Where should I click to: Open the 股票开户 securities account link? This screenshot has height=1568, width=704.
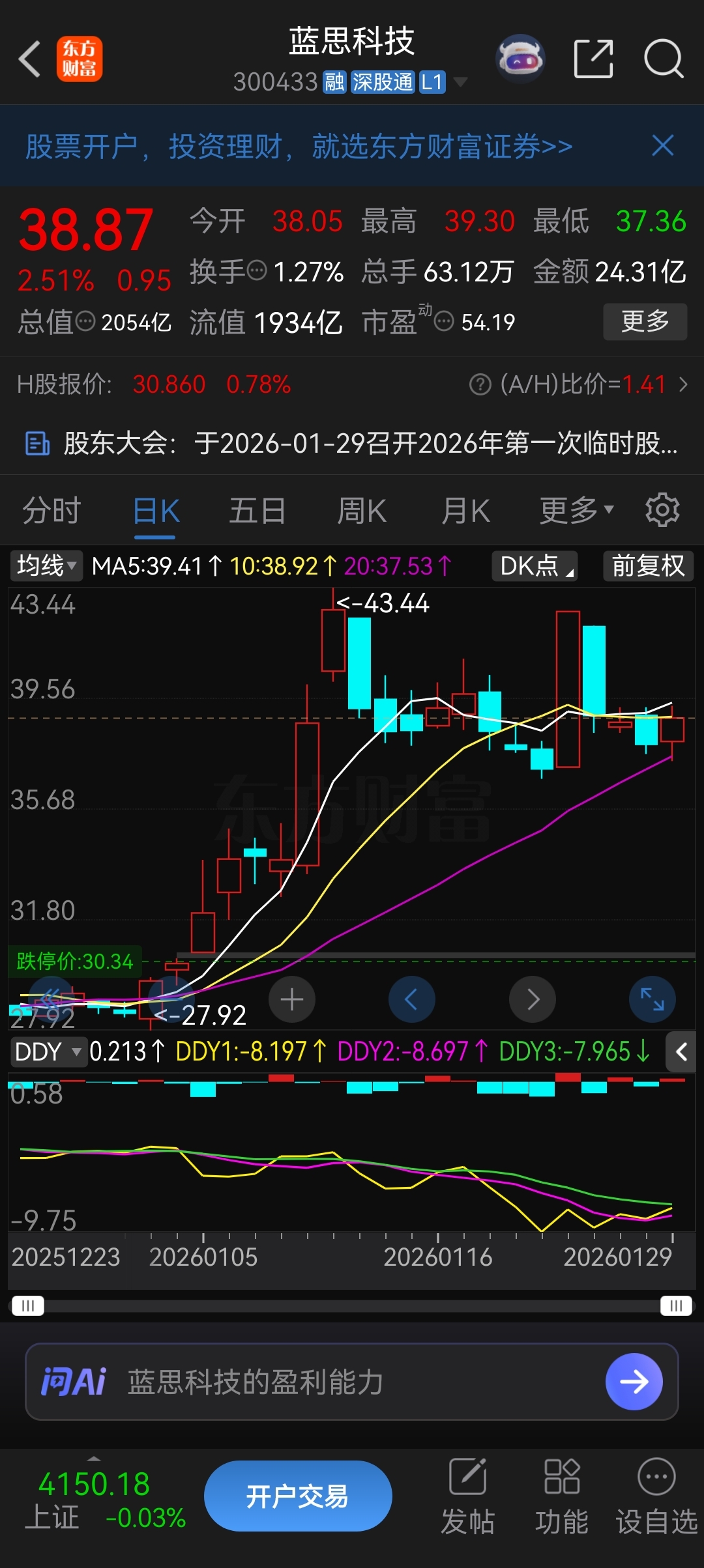(299, 147)
